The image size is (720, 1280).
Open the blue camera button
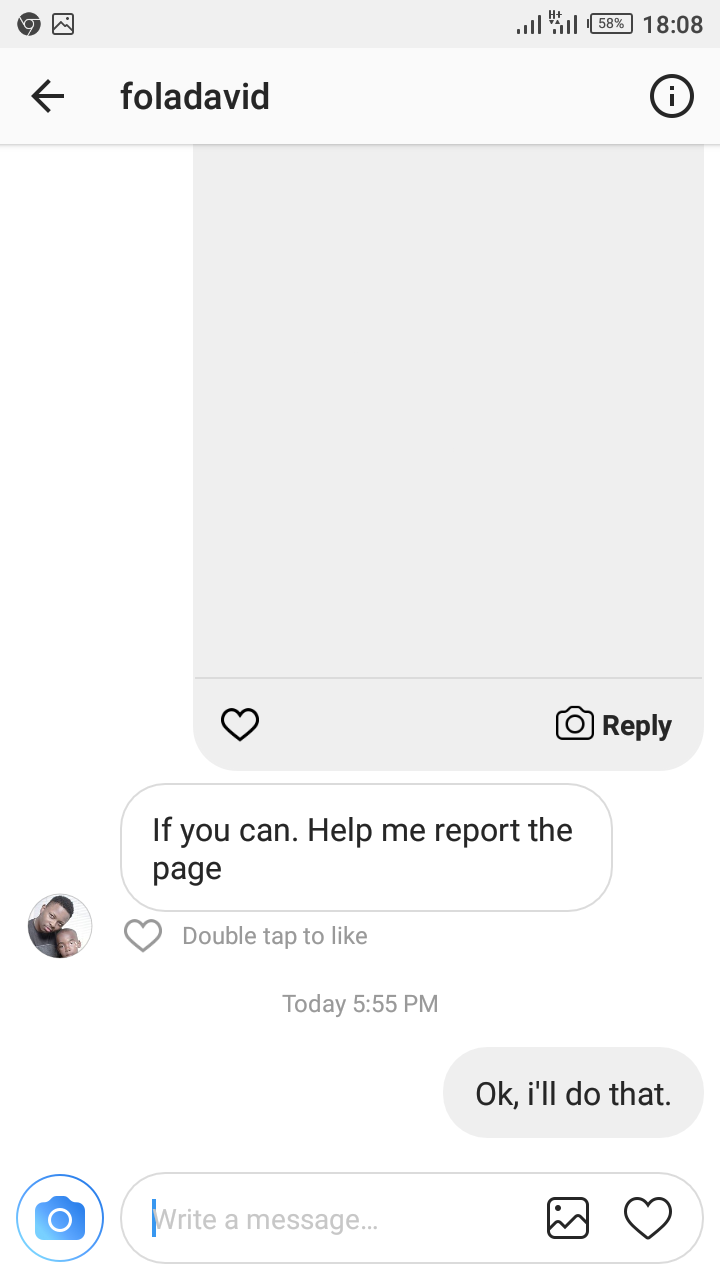point(60,1219)
